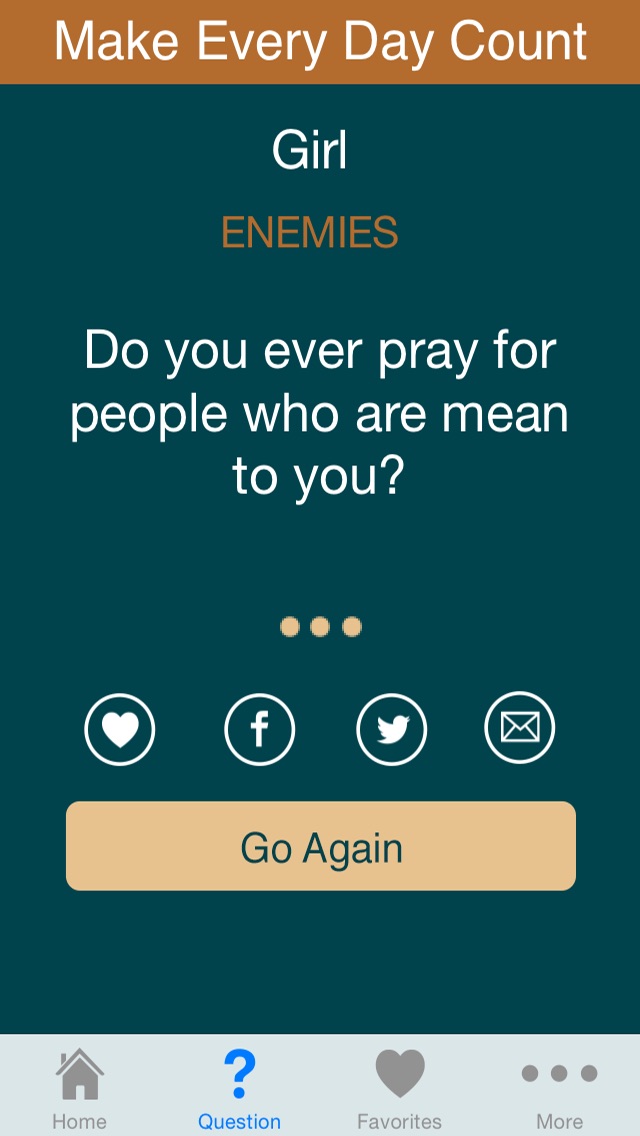
Task: Open the Favorites tab
Action: point(400,1088)
